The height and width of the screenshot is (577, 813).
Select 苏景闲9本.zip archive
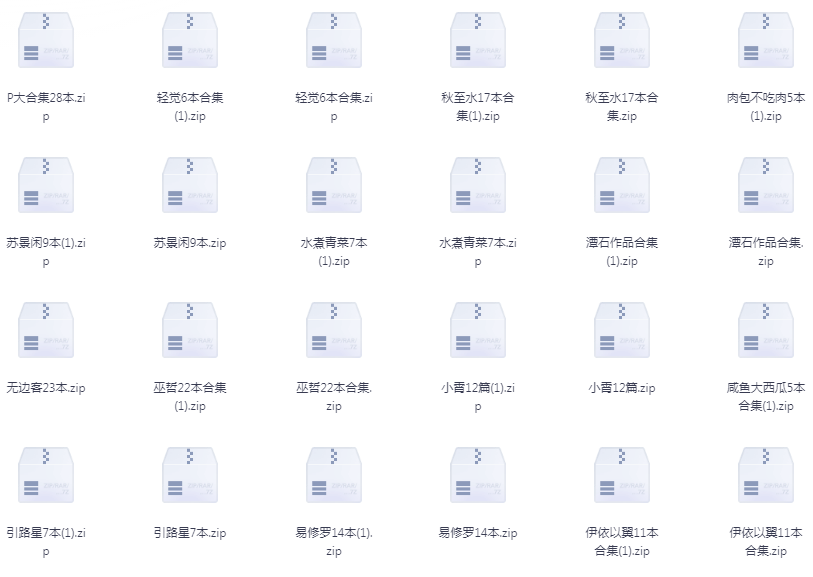(x=190, y=186)
